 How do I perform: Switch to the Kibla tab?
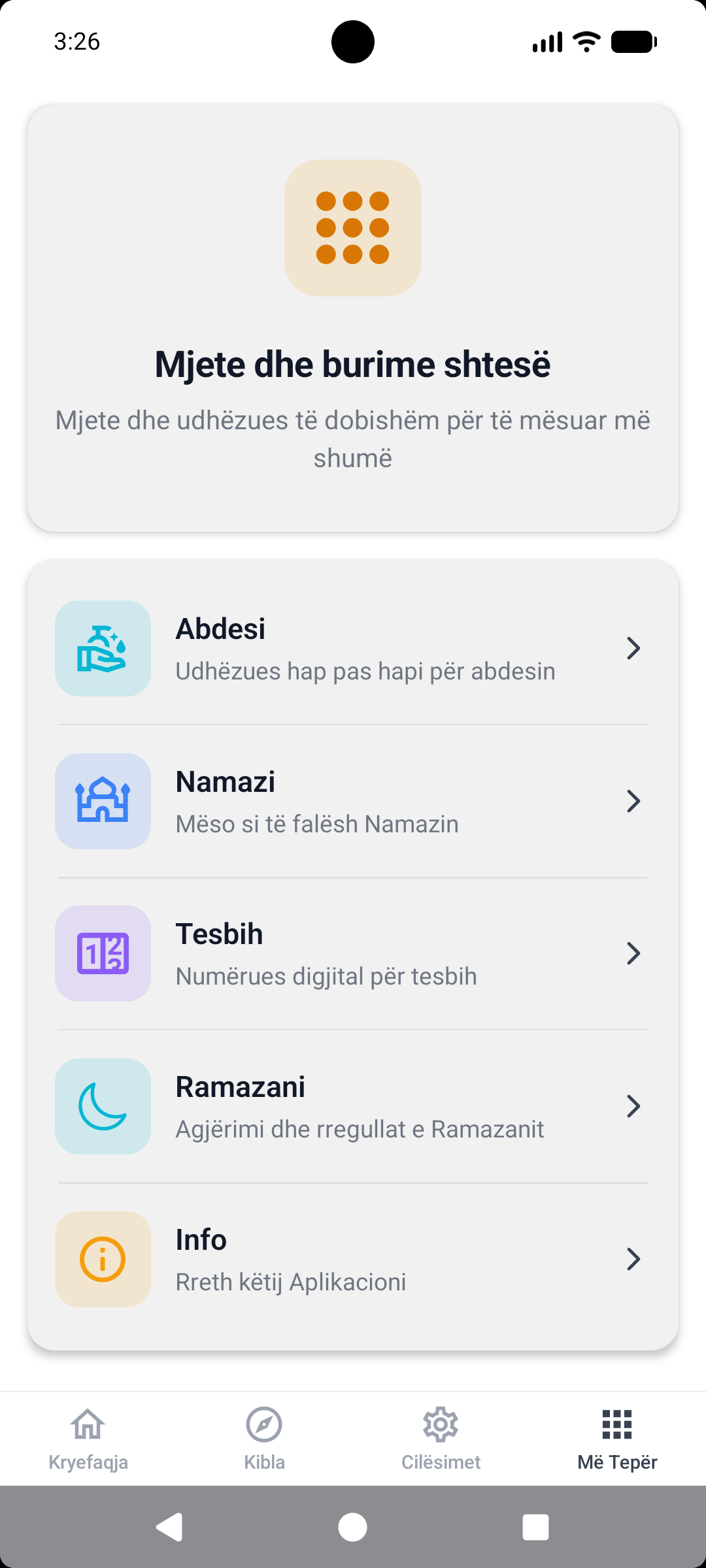265,1439
